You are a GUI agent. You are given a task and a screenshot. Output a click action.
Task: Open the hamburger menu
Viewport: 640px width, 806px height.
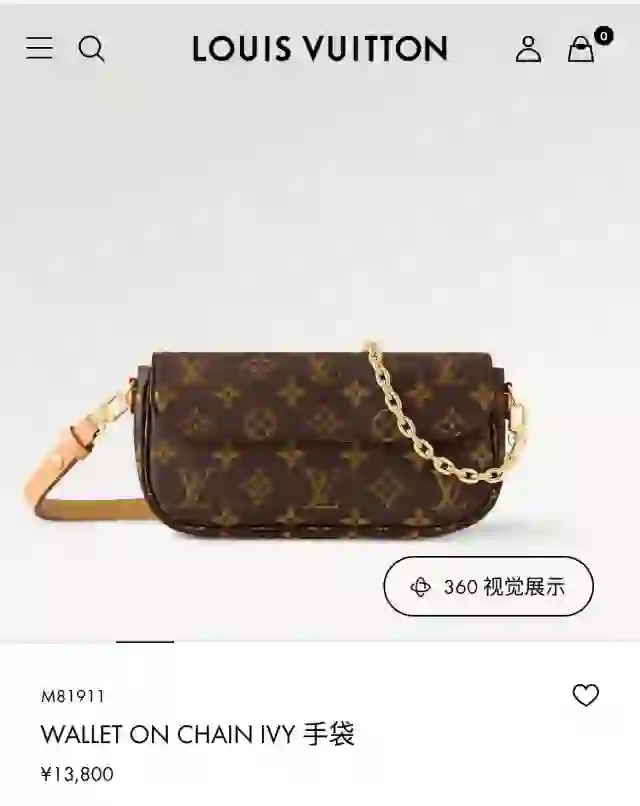tap(39, 48)
